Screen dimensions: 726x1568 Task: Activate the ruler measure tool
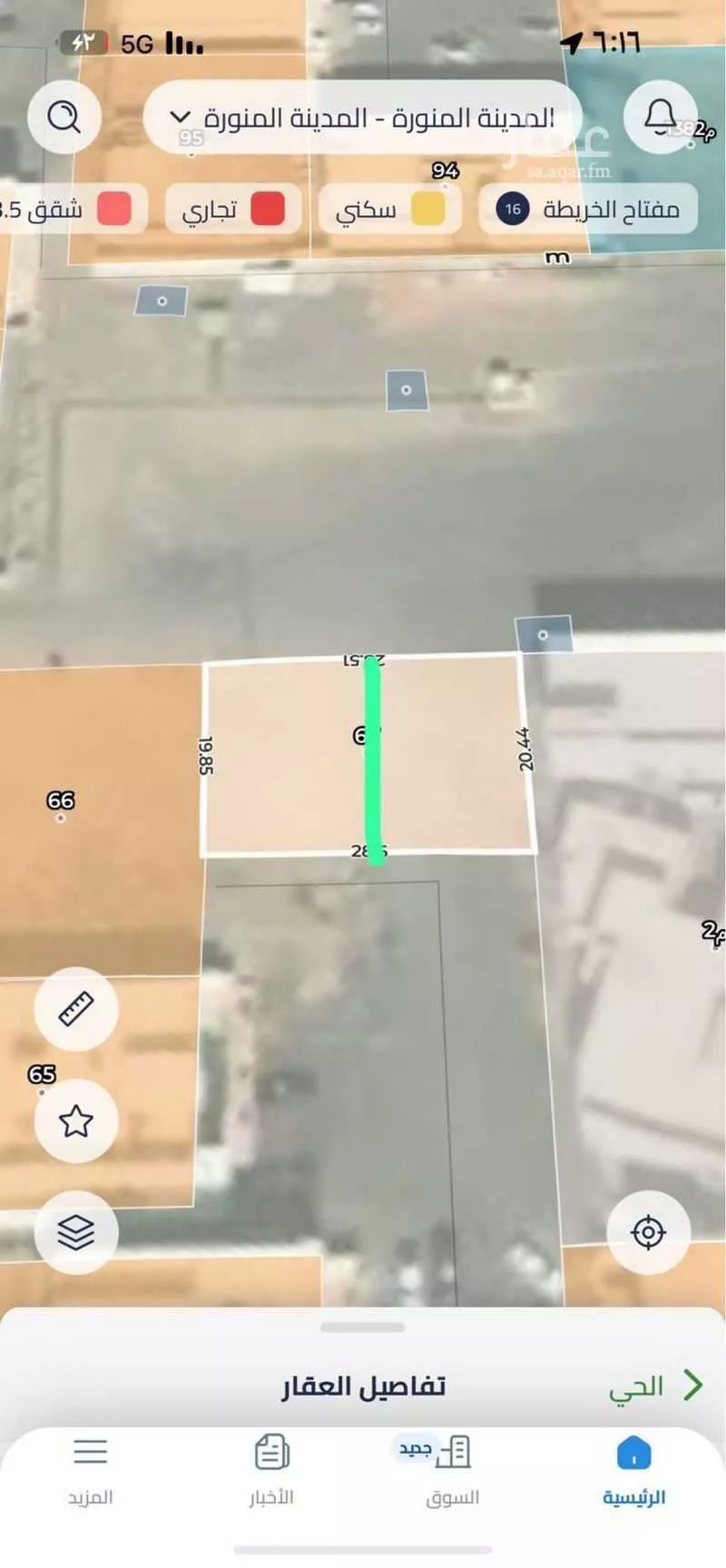pyautogui.click(x=76, y=1009)
